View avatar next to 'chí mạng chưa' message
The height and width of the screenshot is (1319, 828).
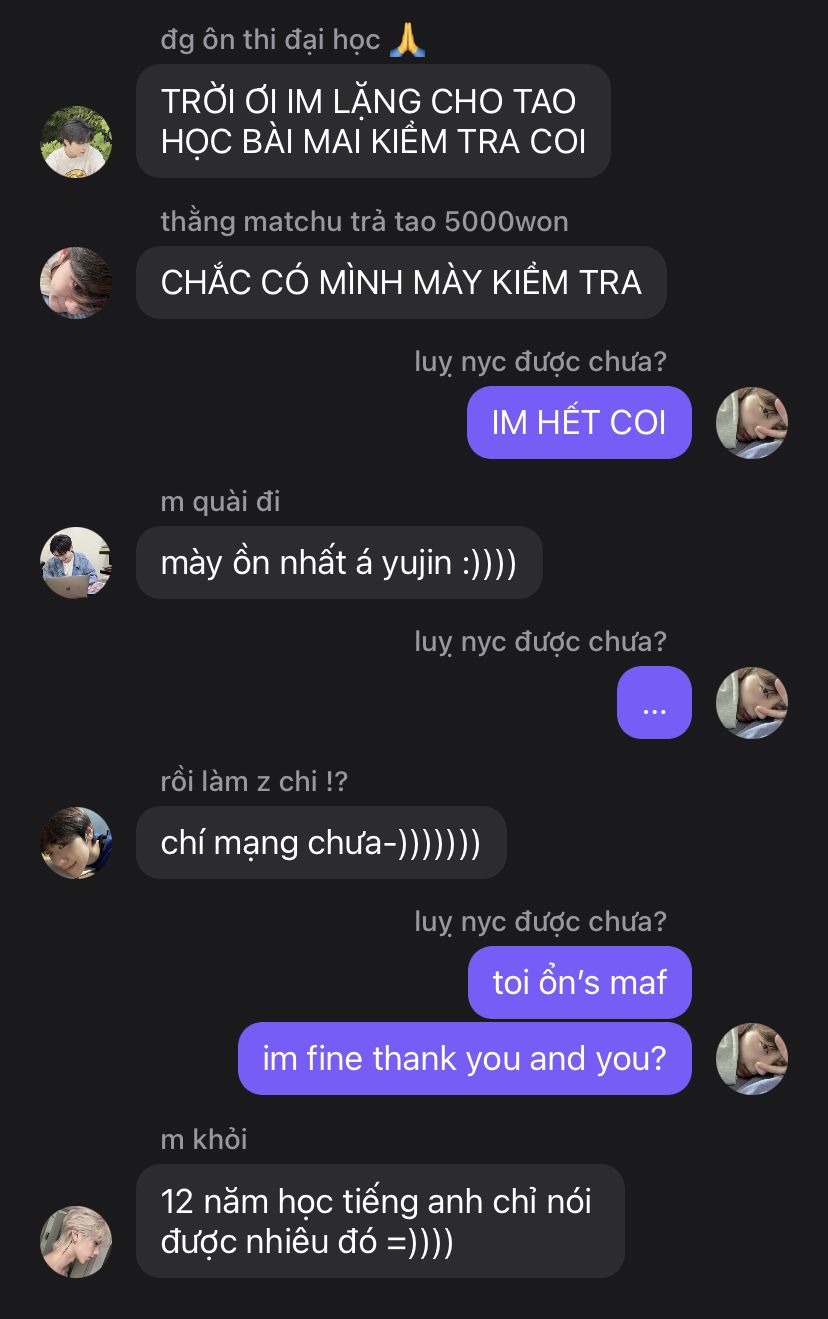[76, 843]
